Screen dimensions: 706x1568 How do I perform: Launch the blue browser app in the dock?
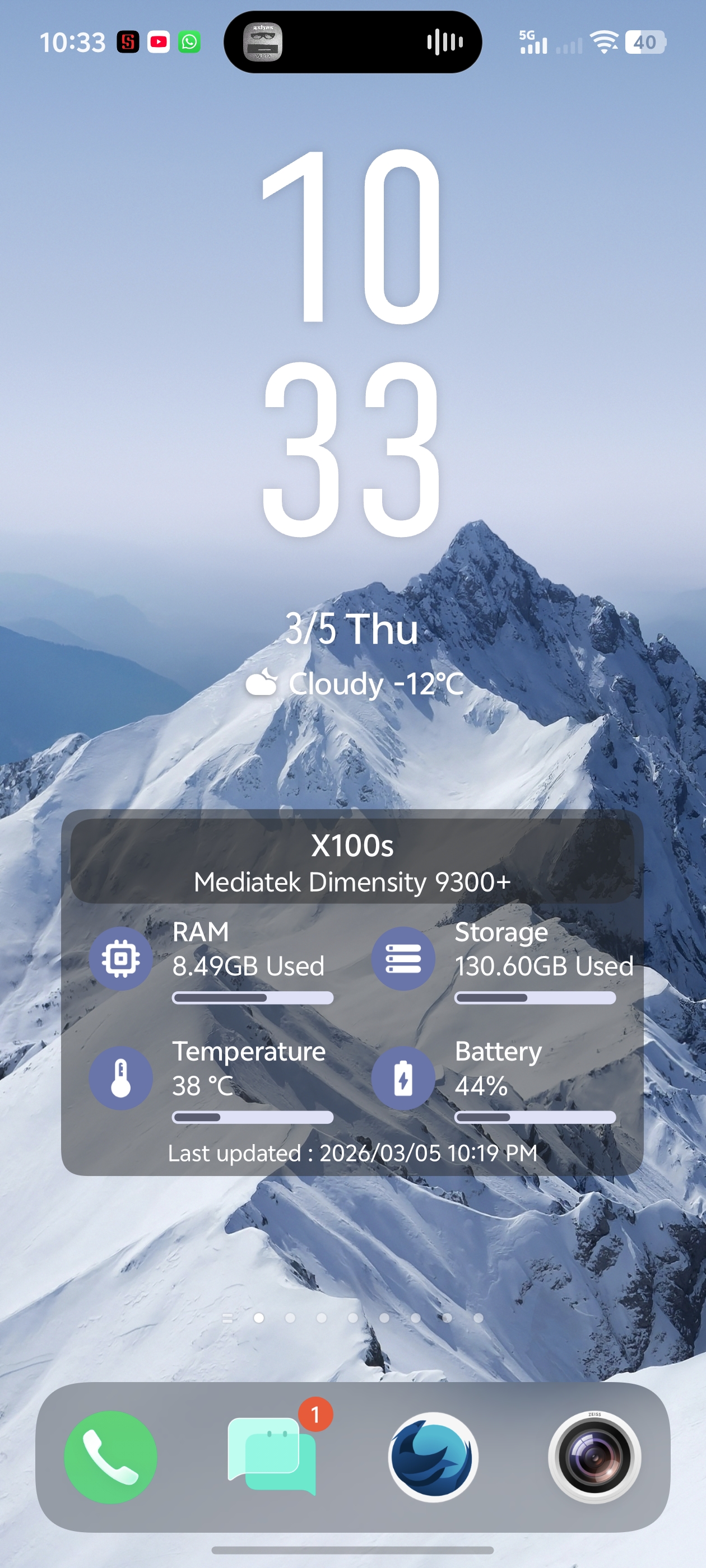(x=433, y=1457)
